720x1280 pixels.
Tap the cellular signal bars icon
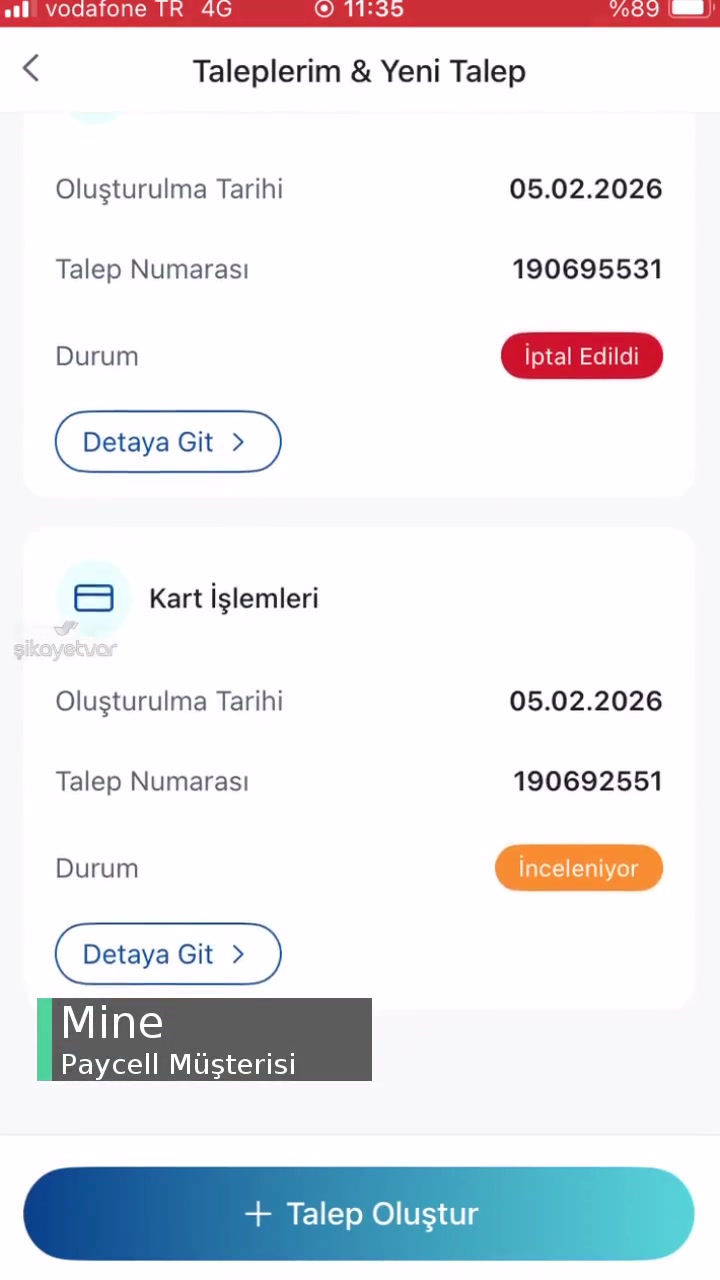click(x=20, y=10)
